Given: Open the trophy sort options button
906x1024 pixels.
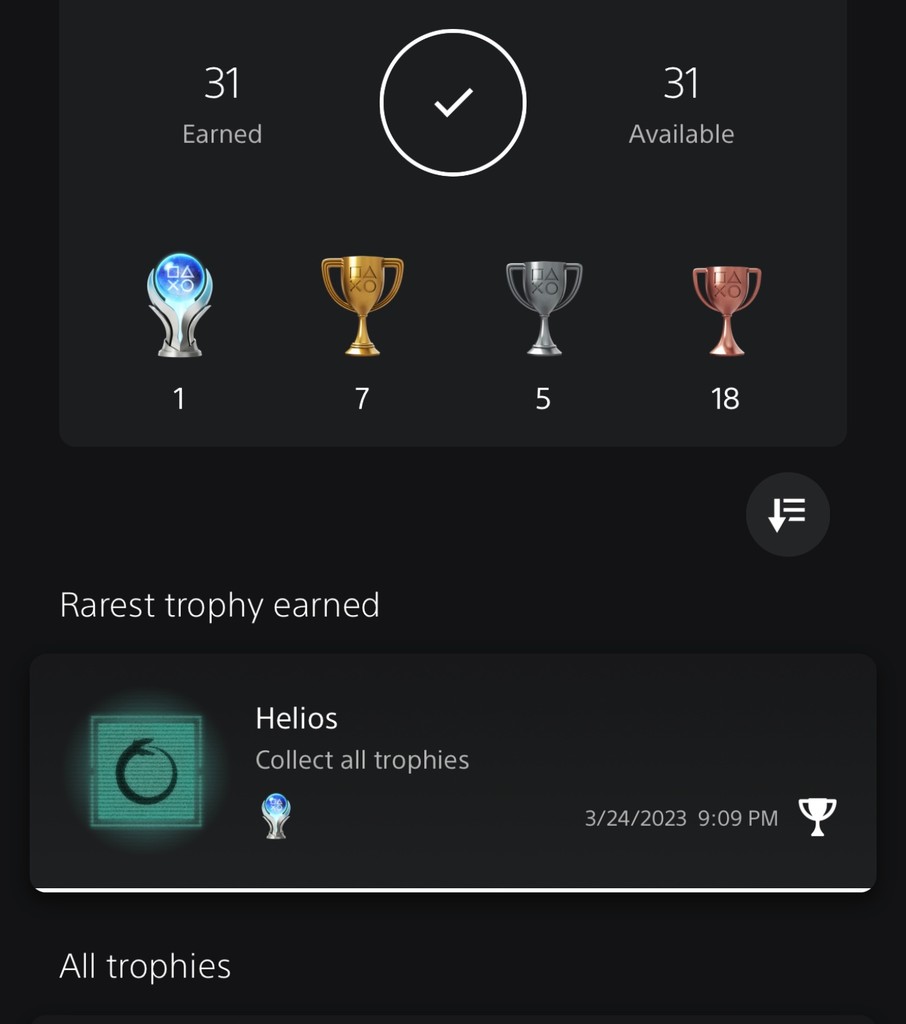Looking at the screenshot, I should [787, 514].
